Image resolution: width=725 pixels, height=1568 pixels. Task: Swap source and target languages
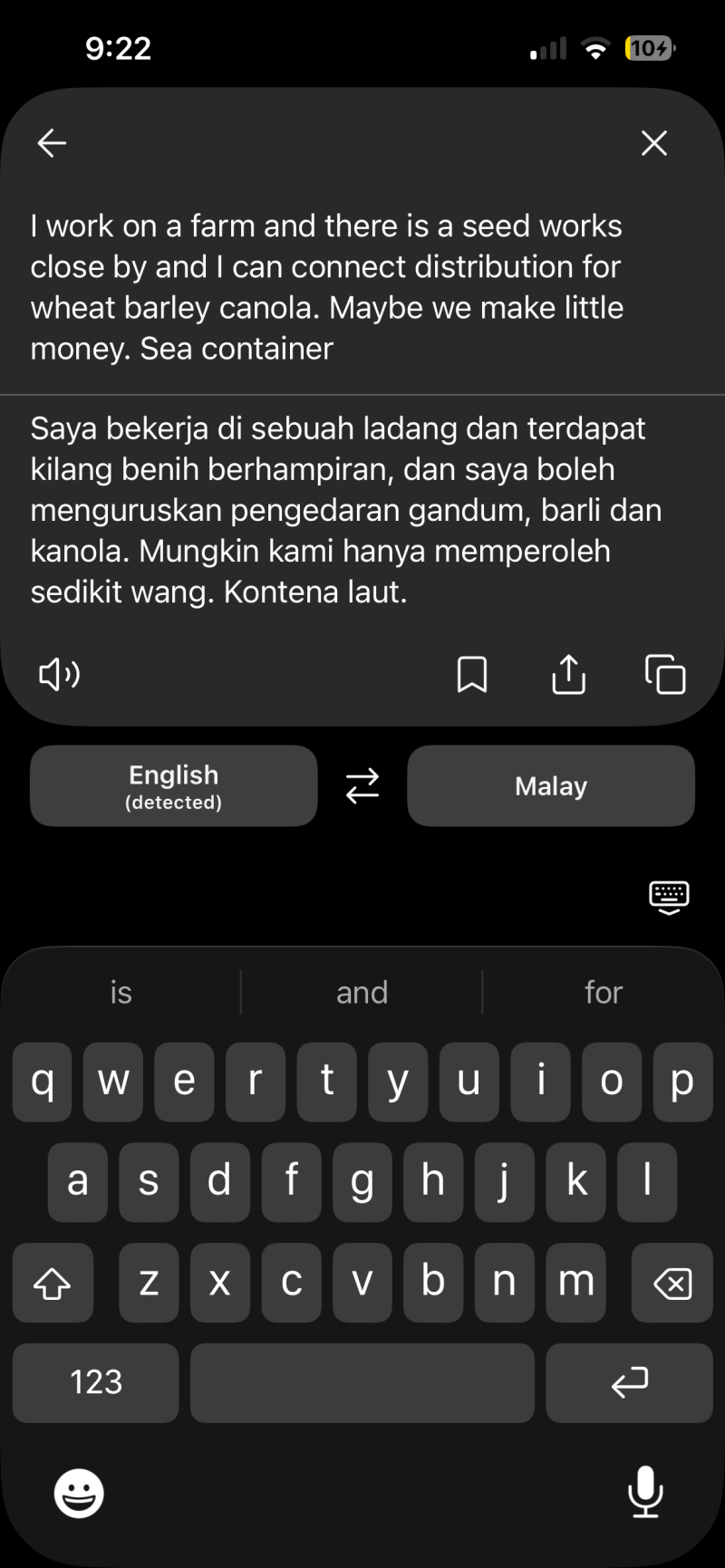[x=362, y=785]
